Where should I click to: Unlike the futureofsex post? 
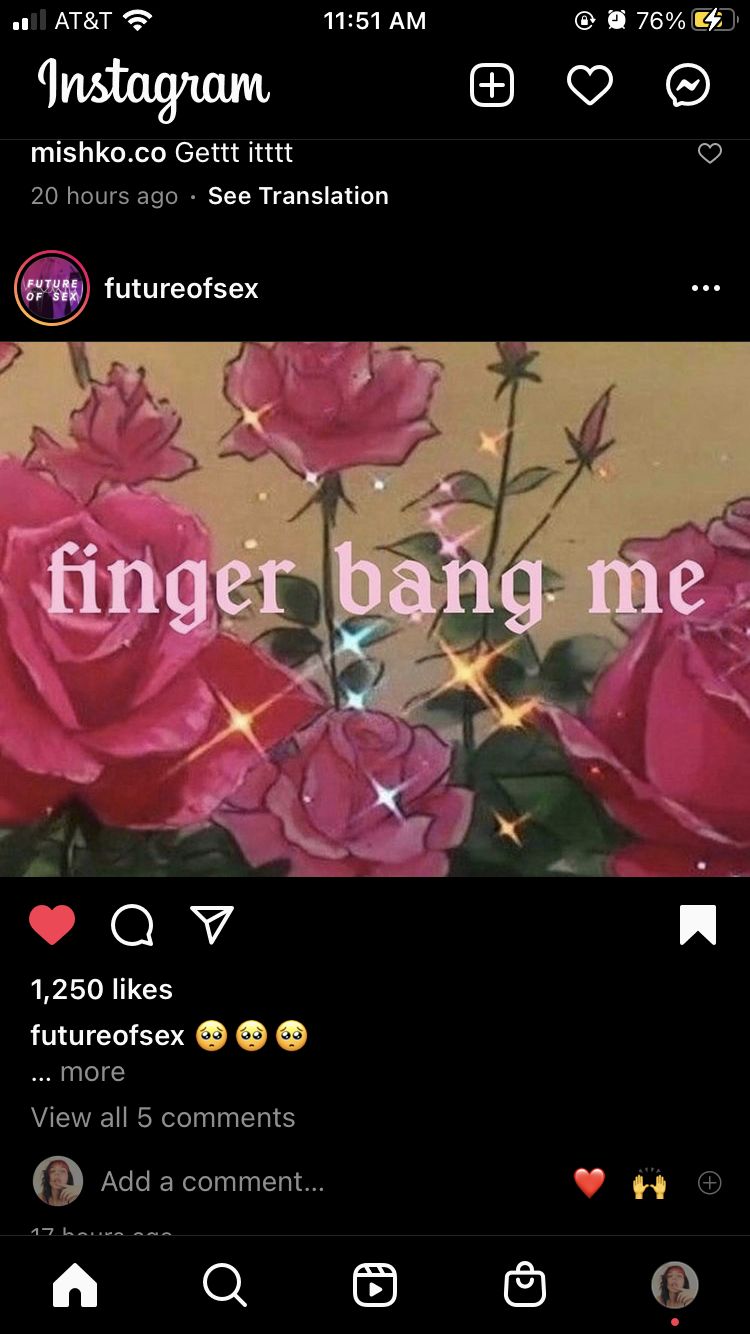click(52, 925)
